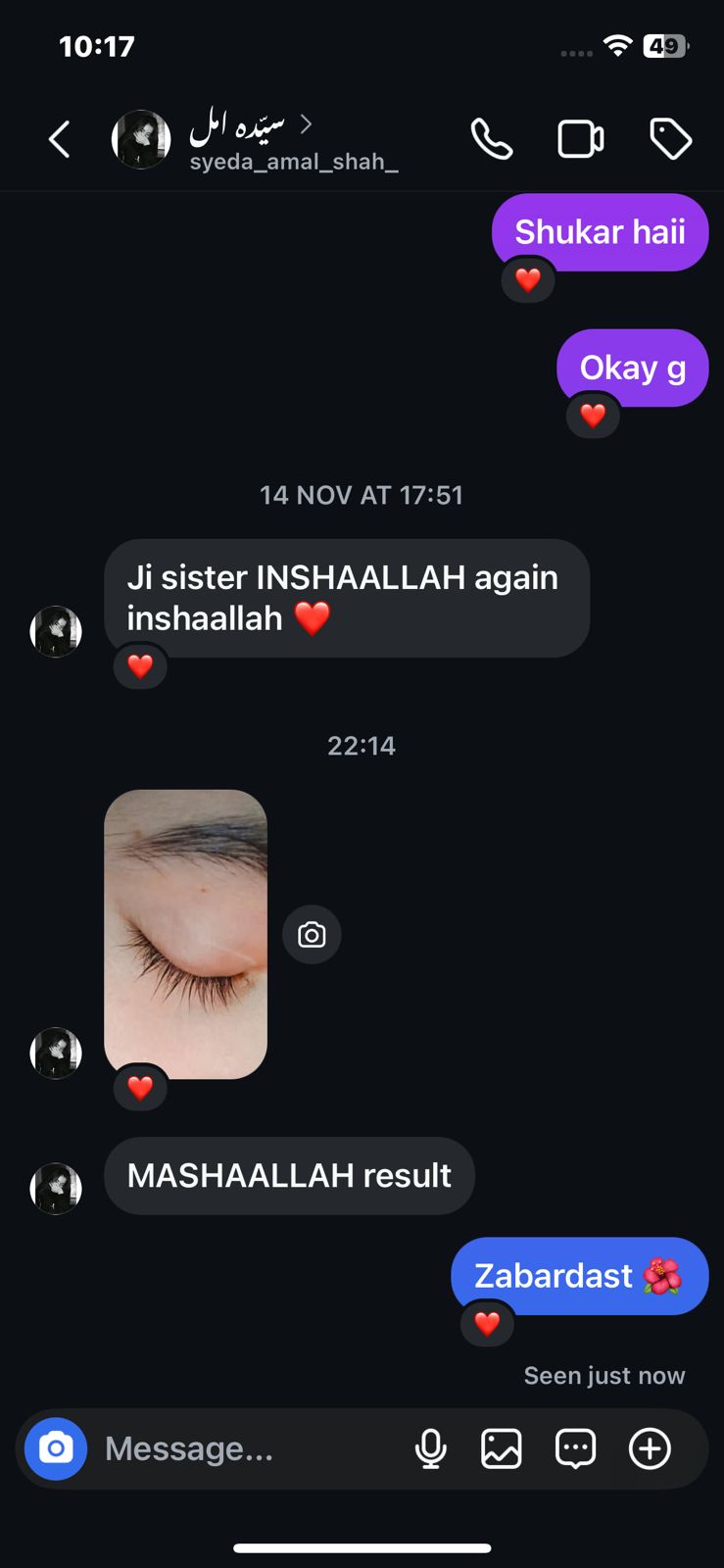The width and height of the screenshot is (724, 1568).
Task: Open the photo gallery picker
Action: point(503,1448)
